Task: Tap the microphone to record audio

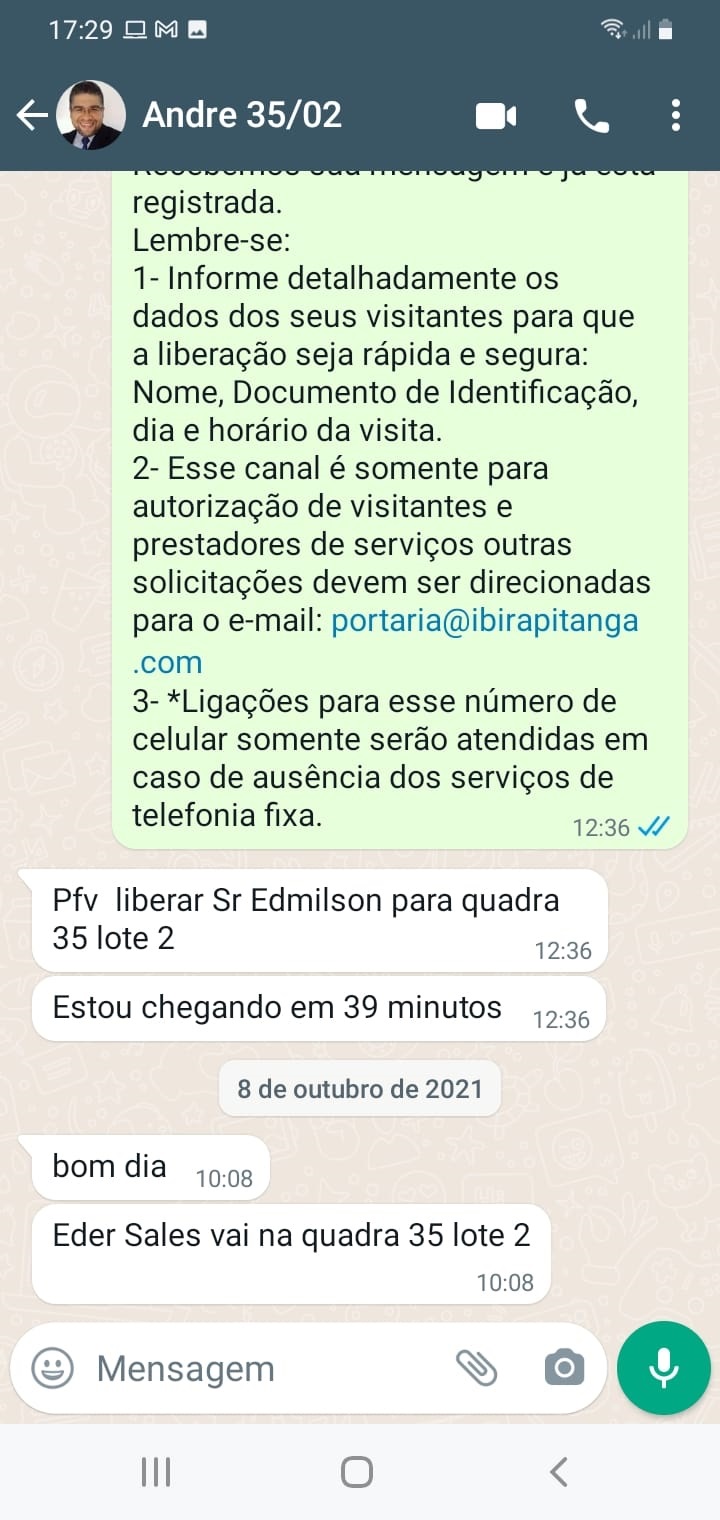Action: (x=664, y=1368)
